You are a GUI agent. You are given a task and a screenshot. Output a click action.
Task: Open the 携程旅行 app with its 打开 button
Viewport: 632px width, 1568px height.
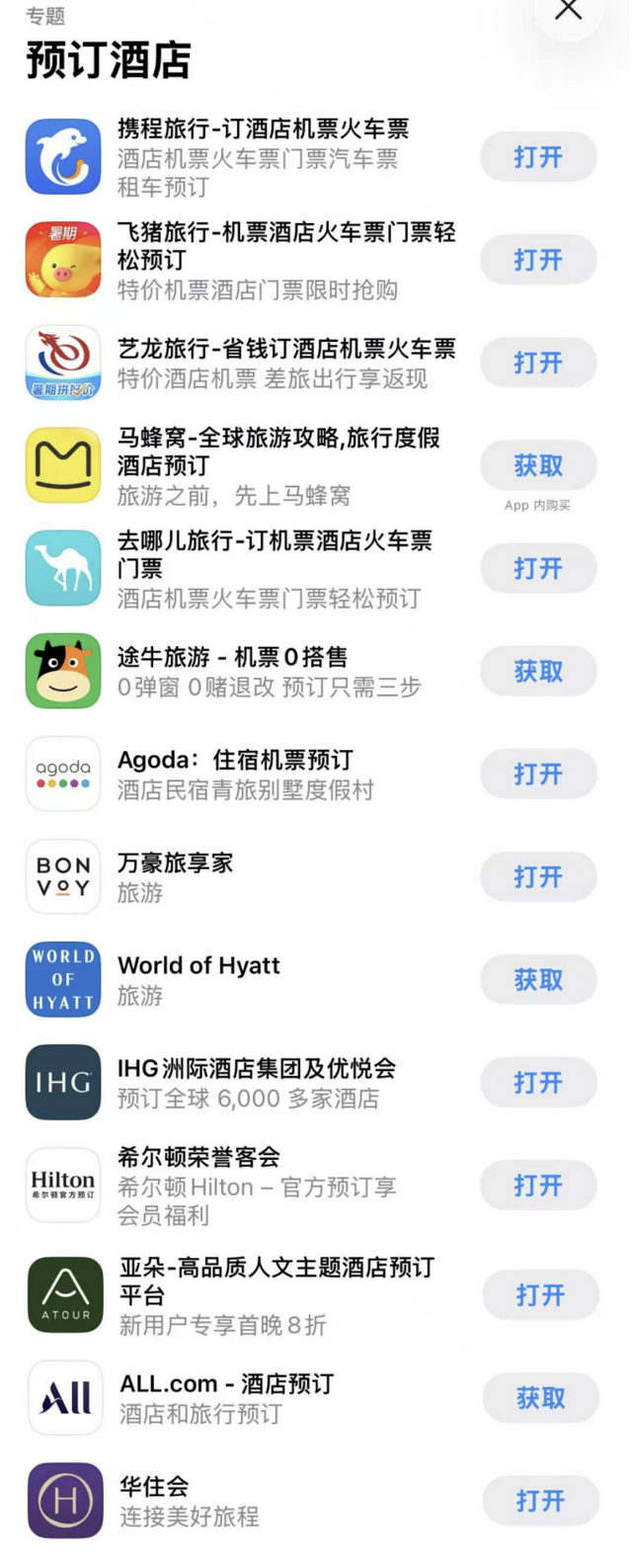[538, 157]
